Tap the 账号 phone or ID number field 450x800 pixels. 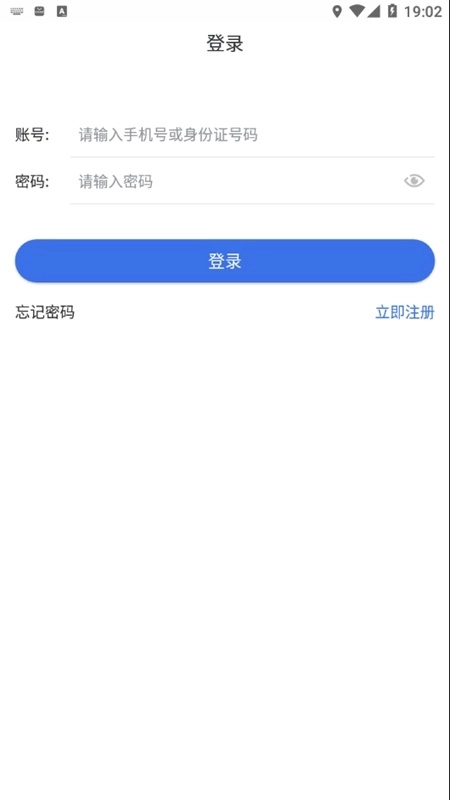tap(253, 135)
